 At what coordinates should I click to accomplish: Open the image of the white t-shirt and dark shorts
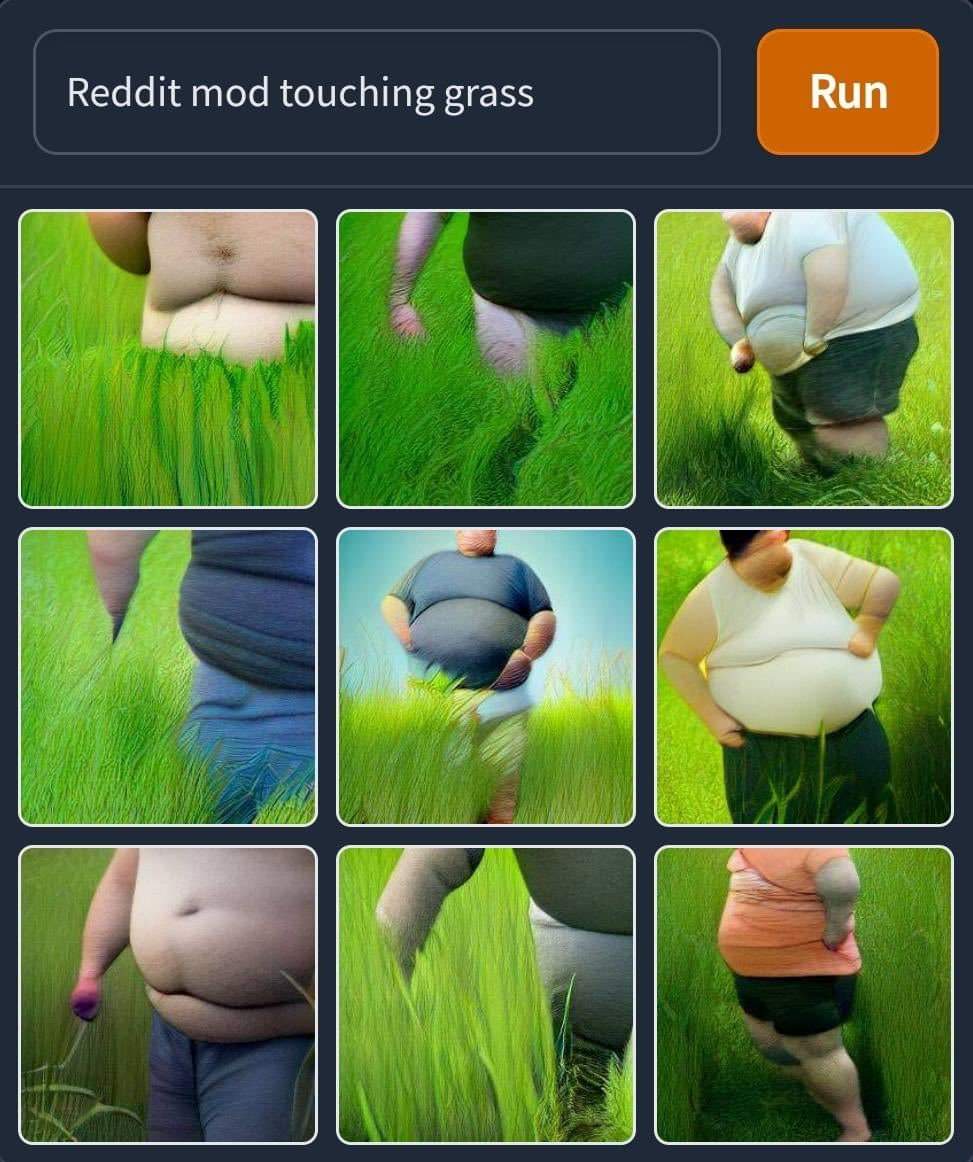click(803, 358)
